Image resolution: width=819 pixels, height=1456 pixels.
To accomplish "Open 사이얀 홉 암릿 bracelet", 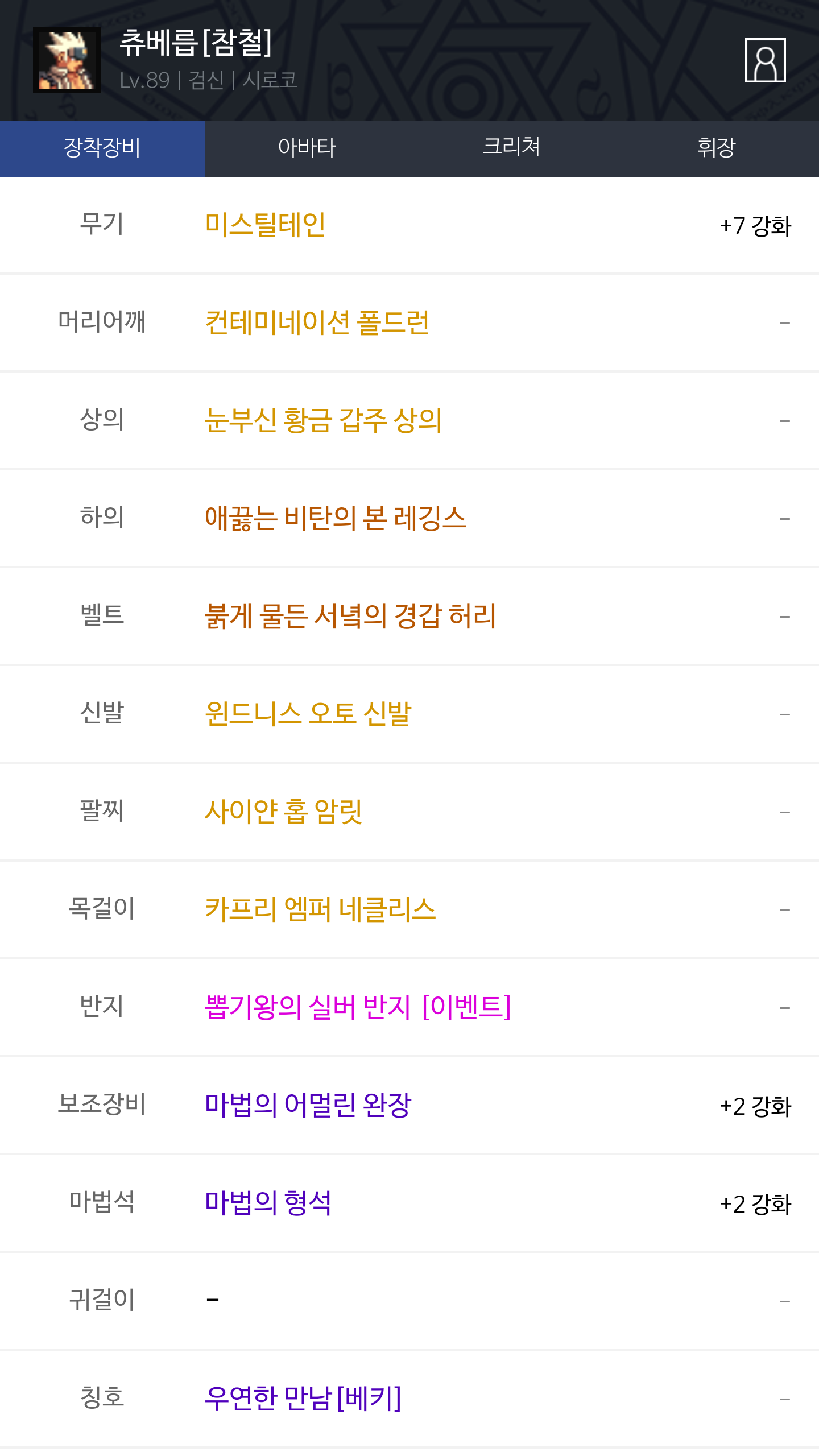I will coord(283,812).
